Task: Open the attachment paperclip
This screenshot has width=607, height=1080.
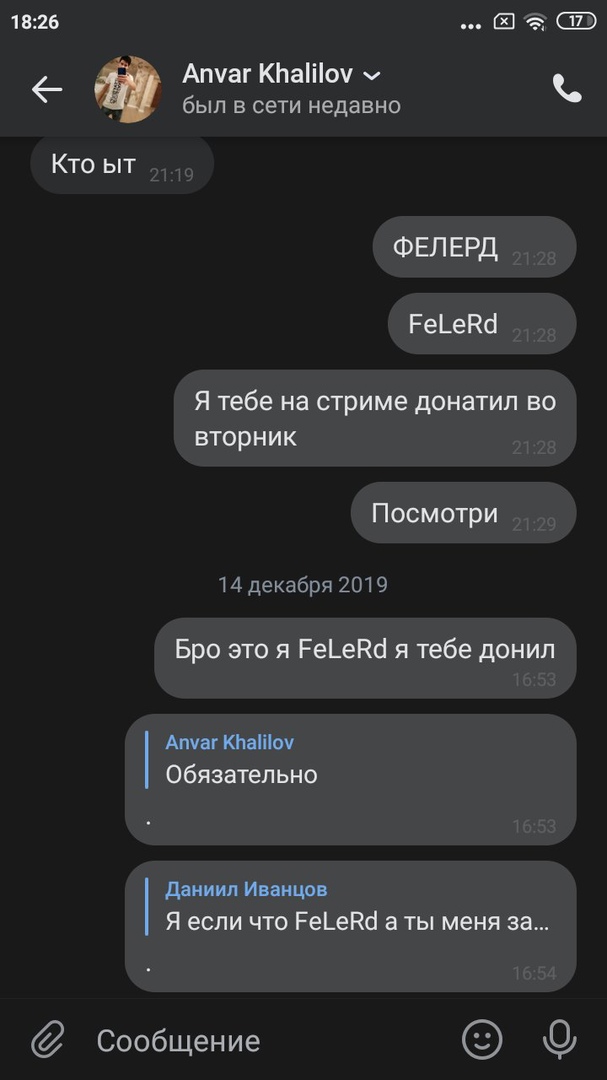Action: pos(46,1040)
